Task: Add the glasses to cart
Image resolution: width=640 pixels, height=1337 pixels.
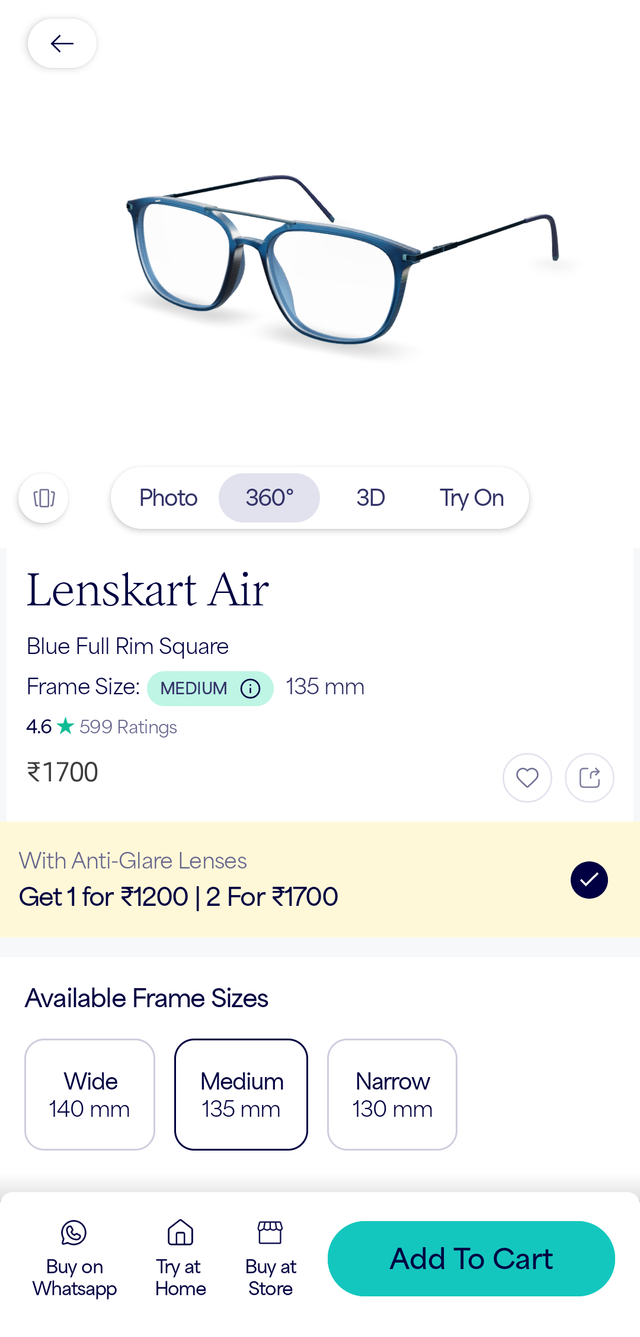Action: tap(471, 1259)
